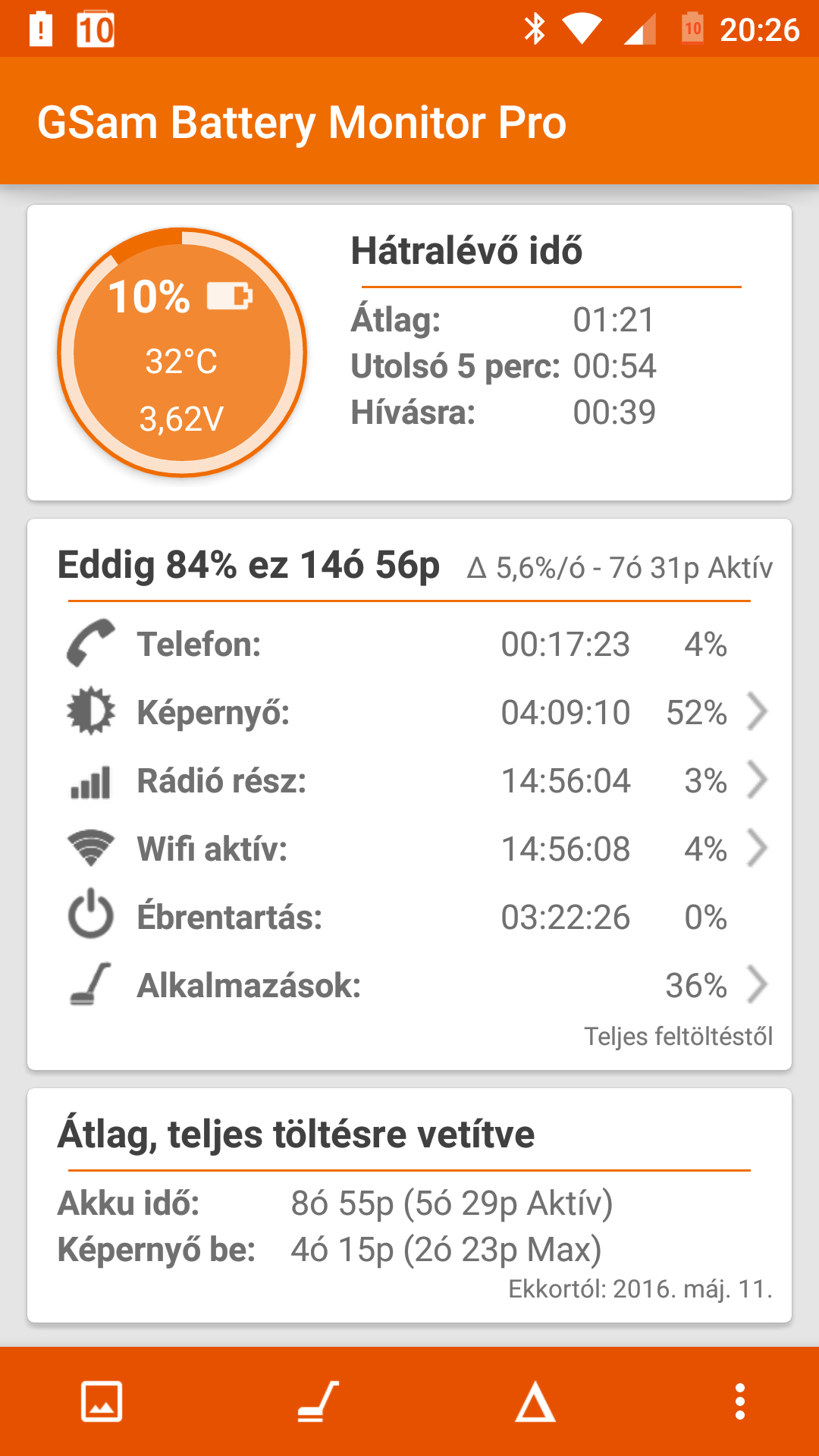The height and width of the screenshot is (1456, 819).
Task: Open the Átlag, teljes töltésre vetítve card
Action: [x=409, y=1206]
